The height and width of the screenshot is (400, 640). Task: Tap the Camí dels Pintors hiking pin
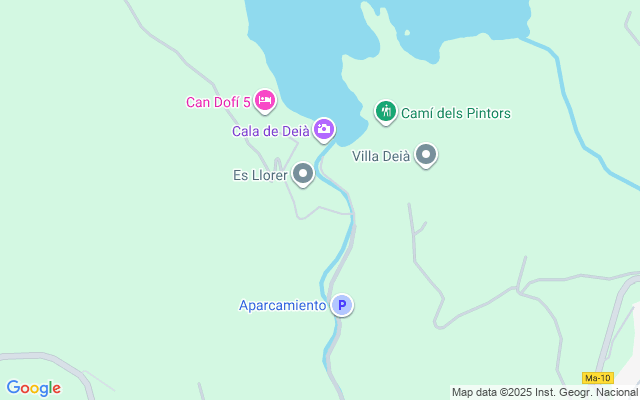(x=386, y=111)
